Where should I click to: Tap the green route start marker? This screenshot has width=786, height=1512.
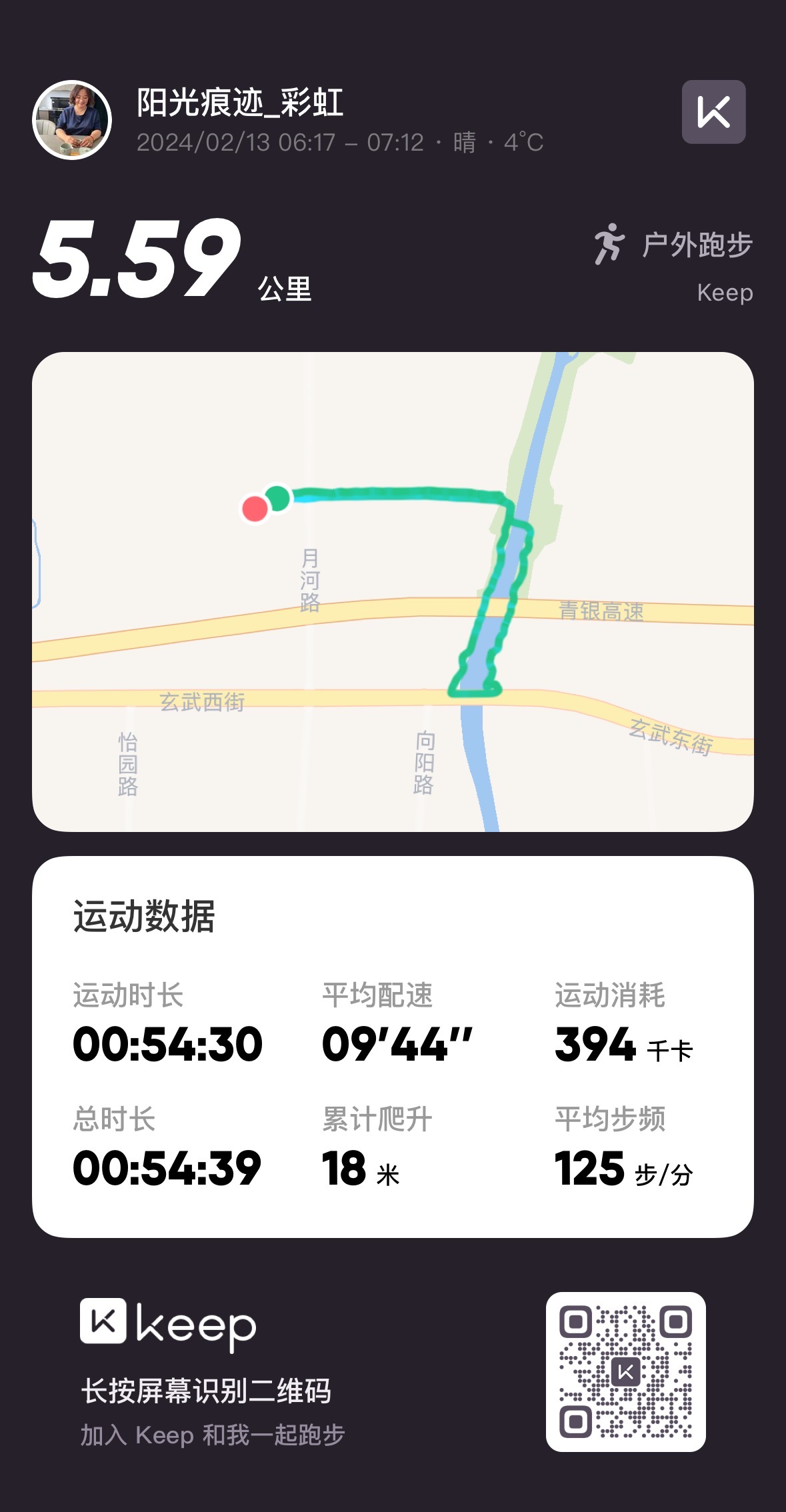click(x=279, y=496)
